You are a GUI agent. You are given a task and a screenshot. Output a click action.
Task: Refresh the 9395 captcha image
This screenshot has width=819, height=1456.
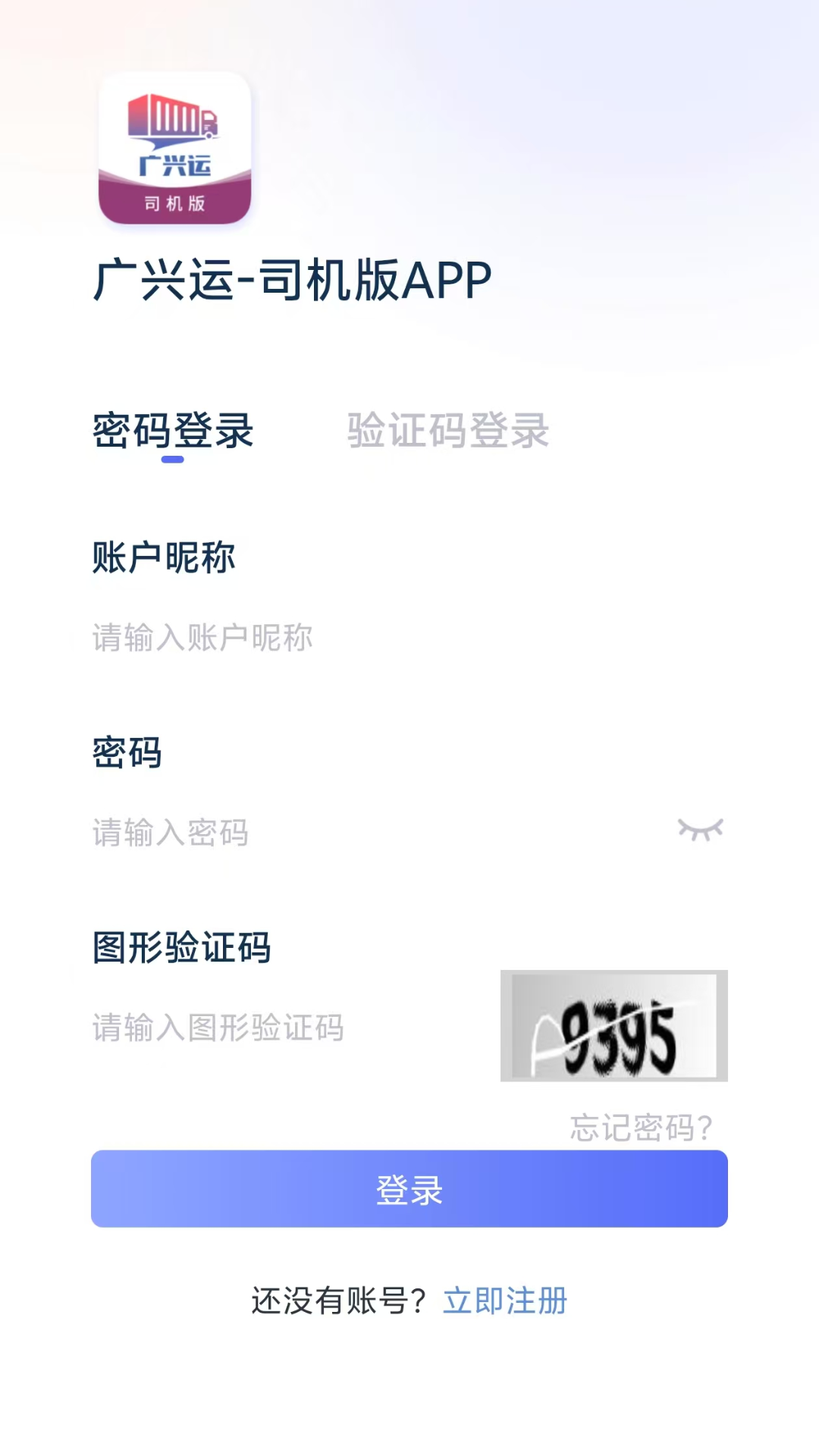(x=613, y=1026)
